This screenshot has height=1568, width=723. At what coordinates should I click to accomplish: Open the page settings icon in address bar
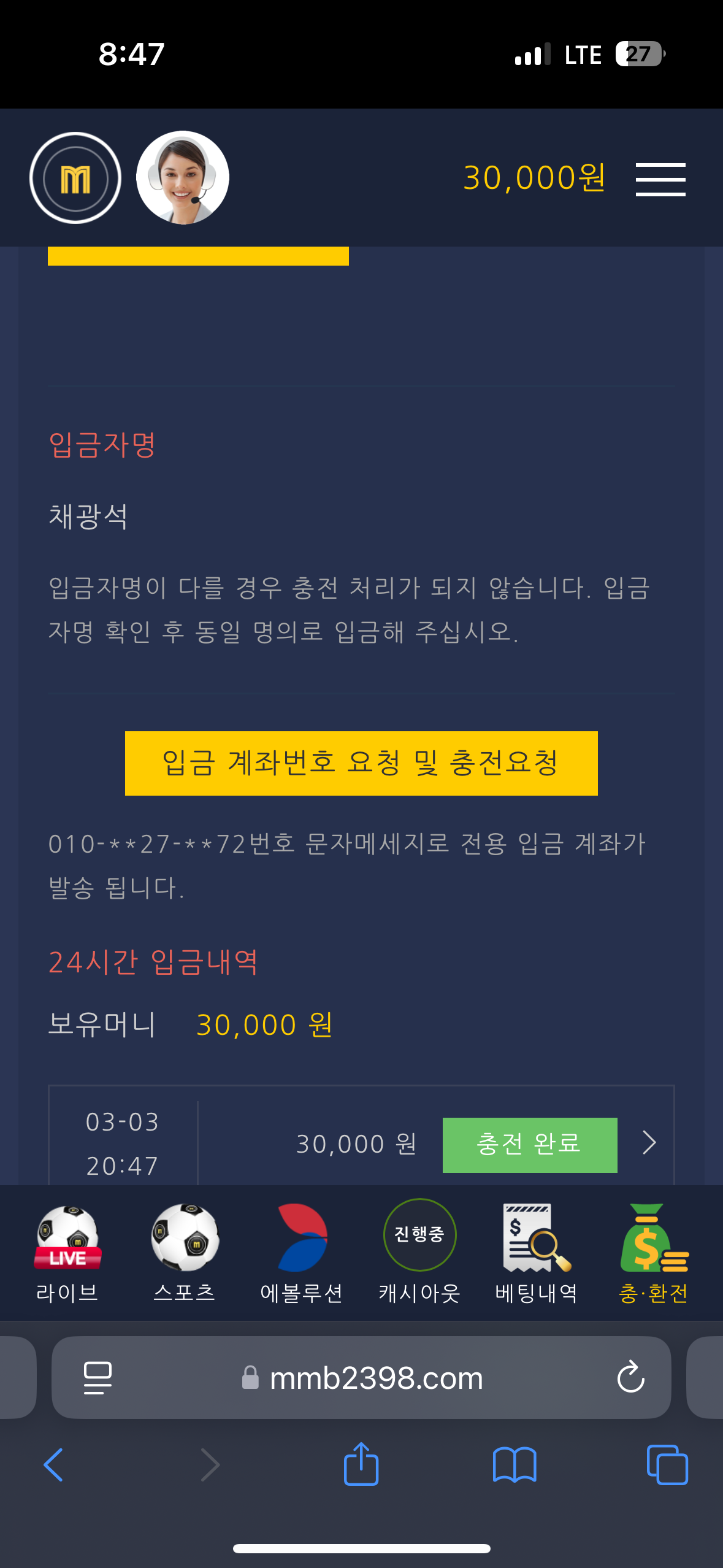coord(98,1378)
